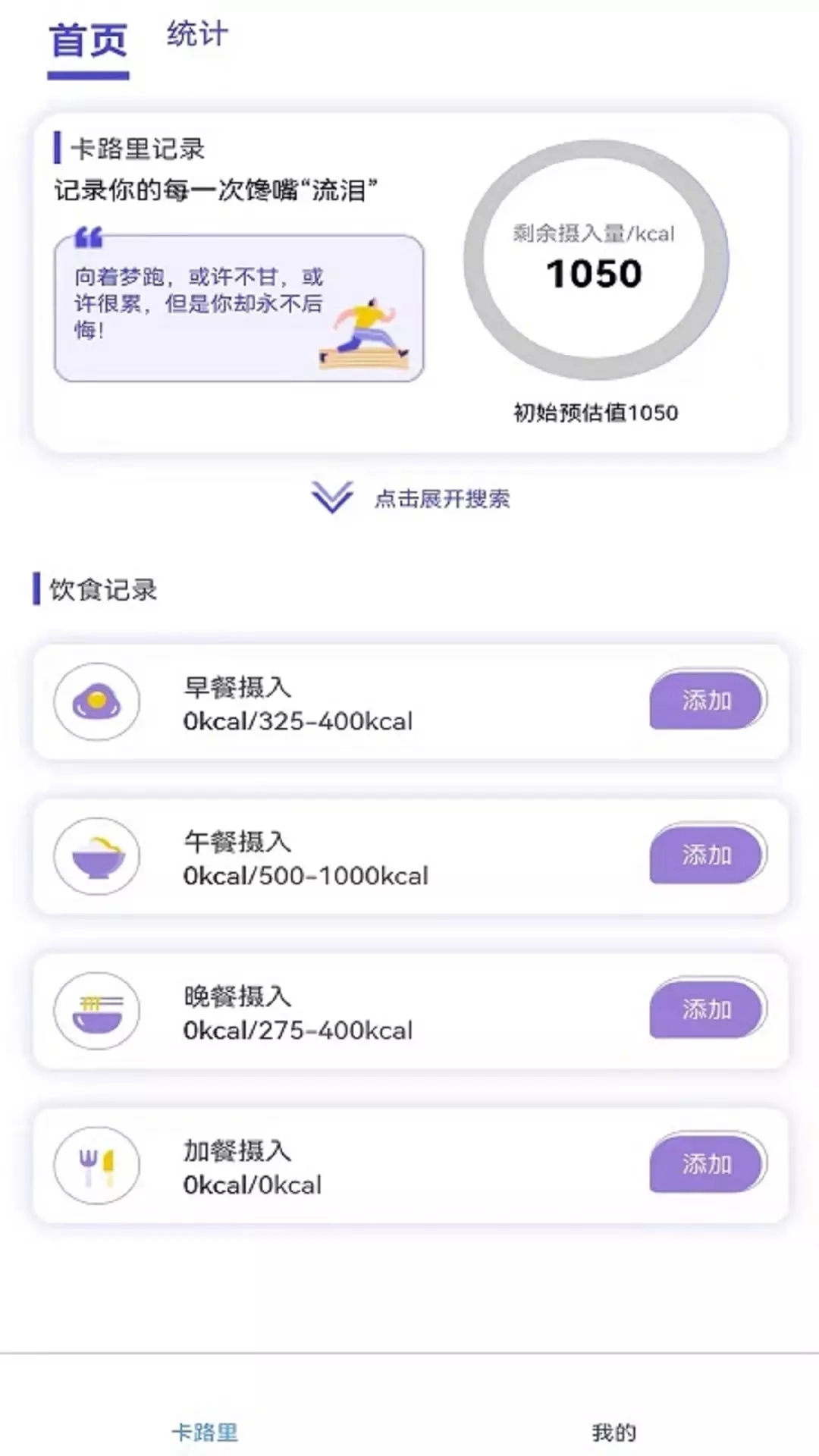Viewport: 819px width, 1456px height.
Task: Click 添加 next to 午餐摄入
Action: click(707, 854)
